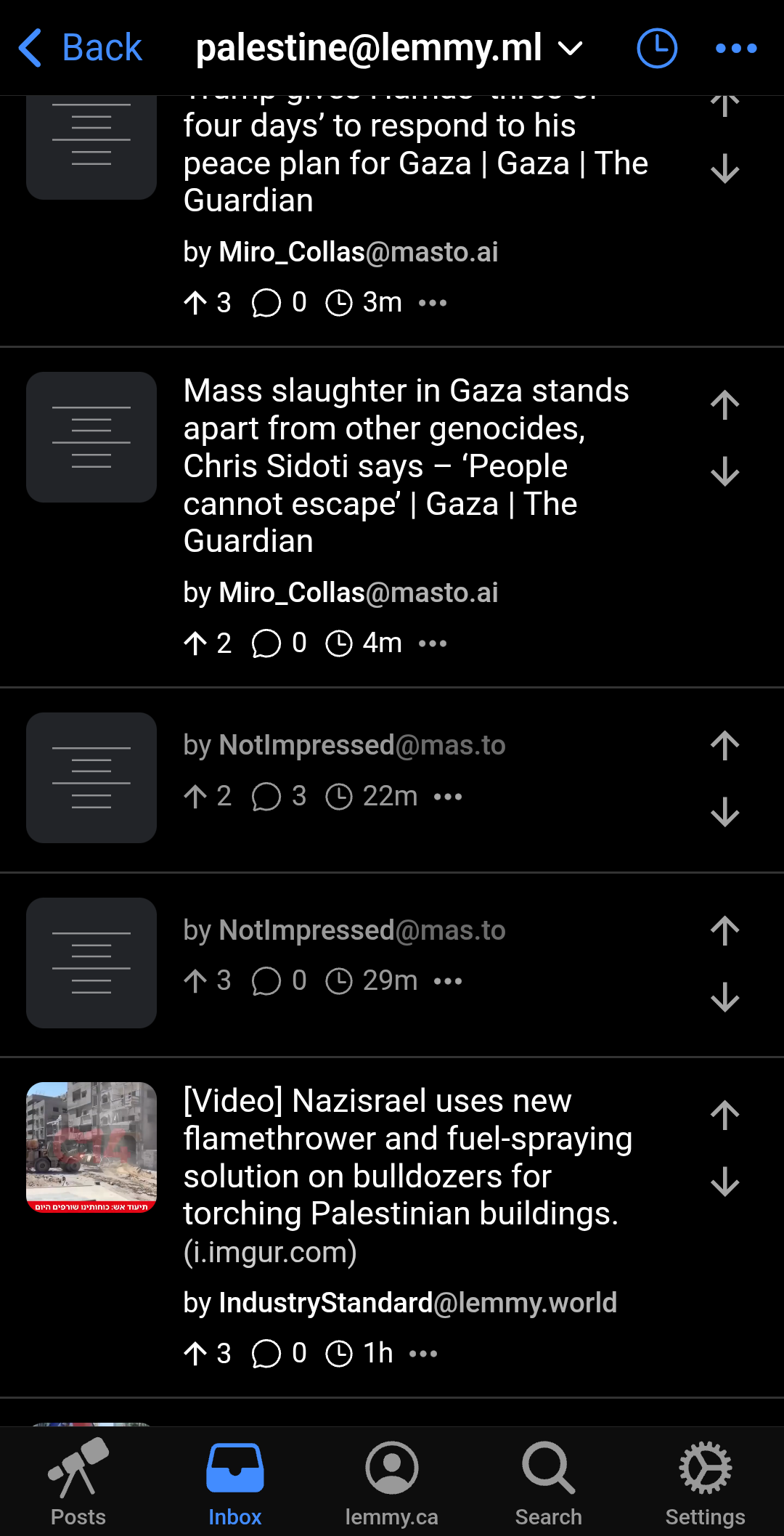Go back to the previous screen
Viewport: 784px width, 1536px height.
point(80,48)
